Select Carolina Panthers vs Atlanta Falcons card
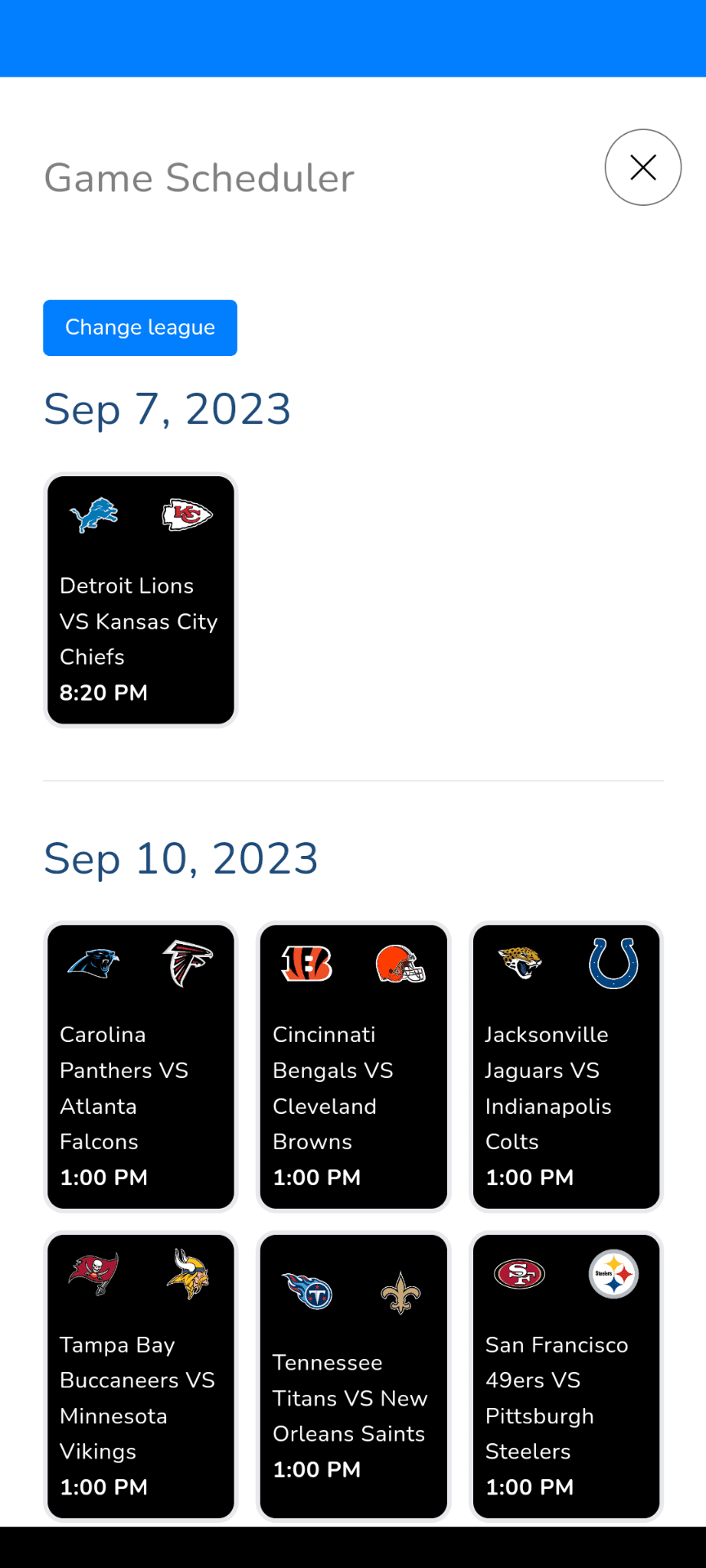 pyautogui.click(x=141, y=1067)
